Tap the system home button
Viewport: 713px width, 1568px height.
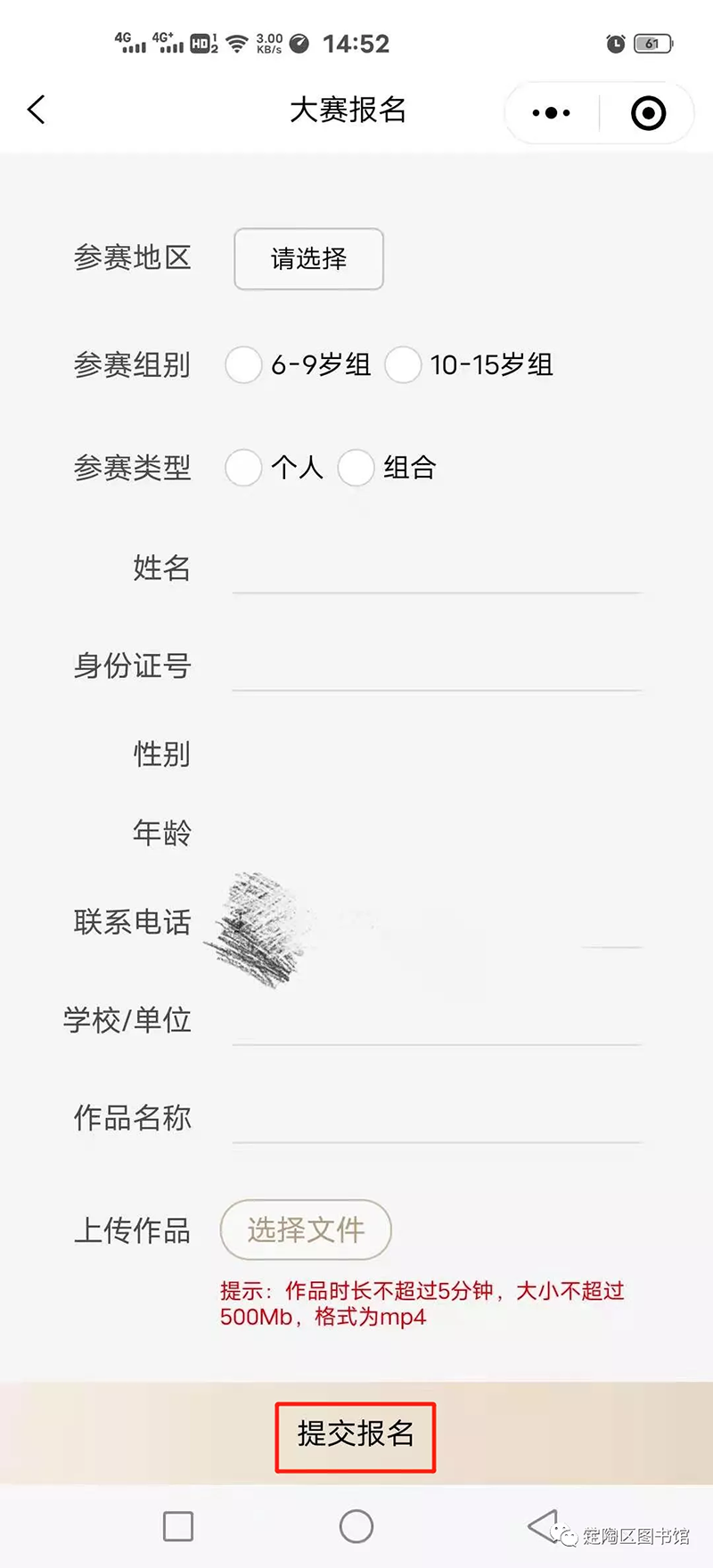coord(356,1526)
